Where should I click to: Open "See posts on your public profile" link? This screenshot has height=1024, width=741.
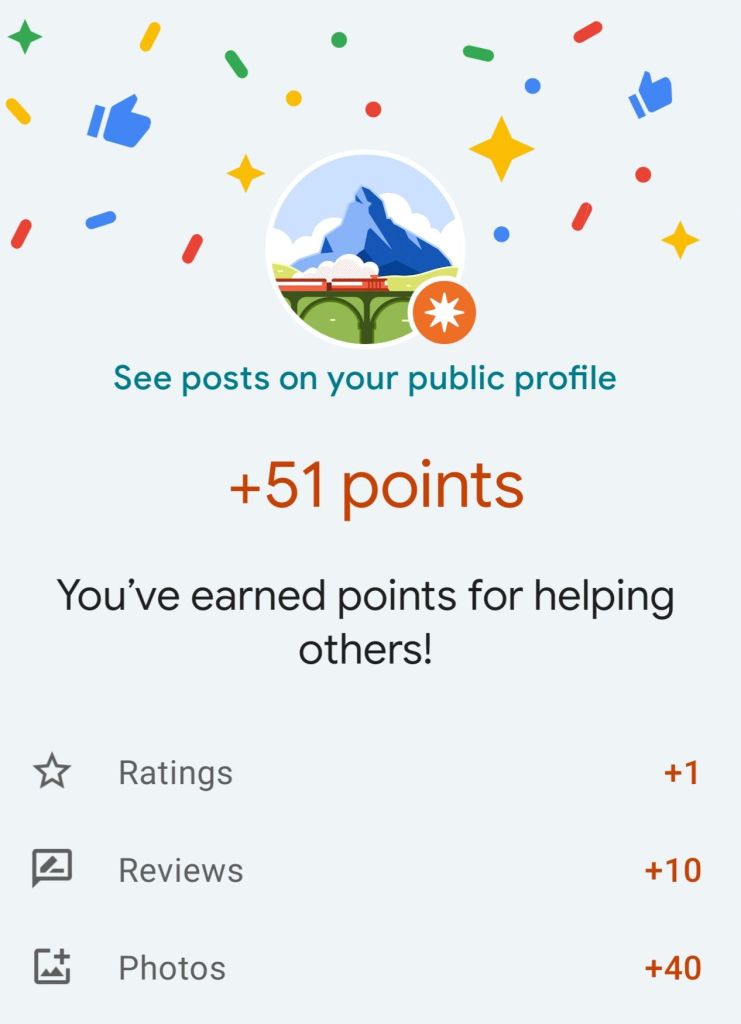tap(365, 379)
